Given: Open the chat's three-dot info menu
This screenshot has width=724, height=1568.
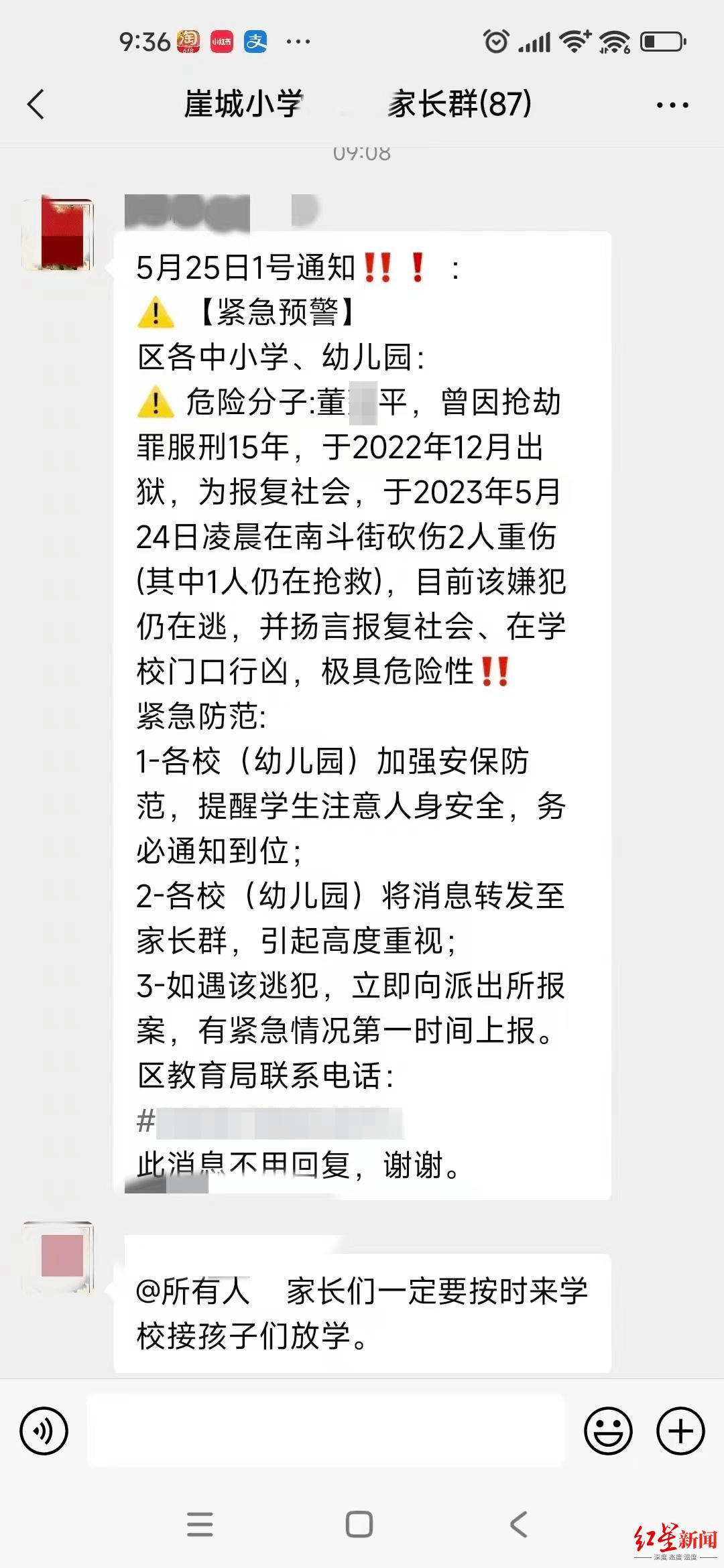Looking at the screenshot, I should (672, 105).
